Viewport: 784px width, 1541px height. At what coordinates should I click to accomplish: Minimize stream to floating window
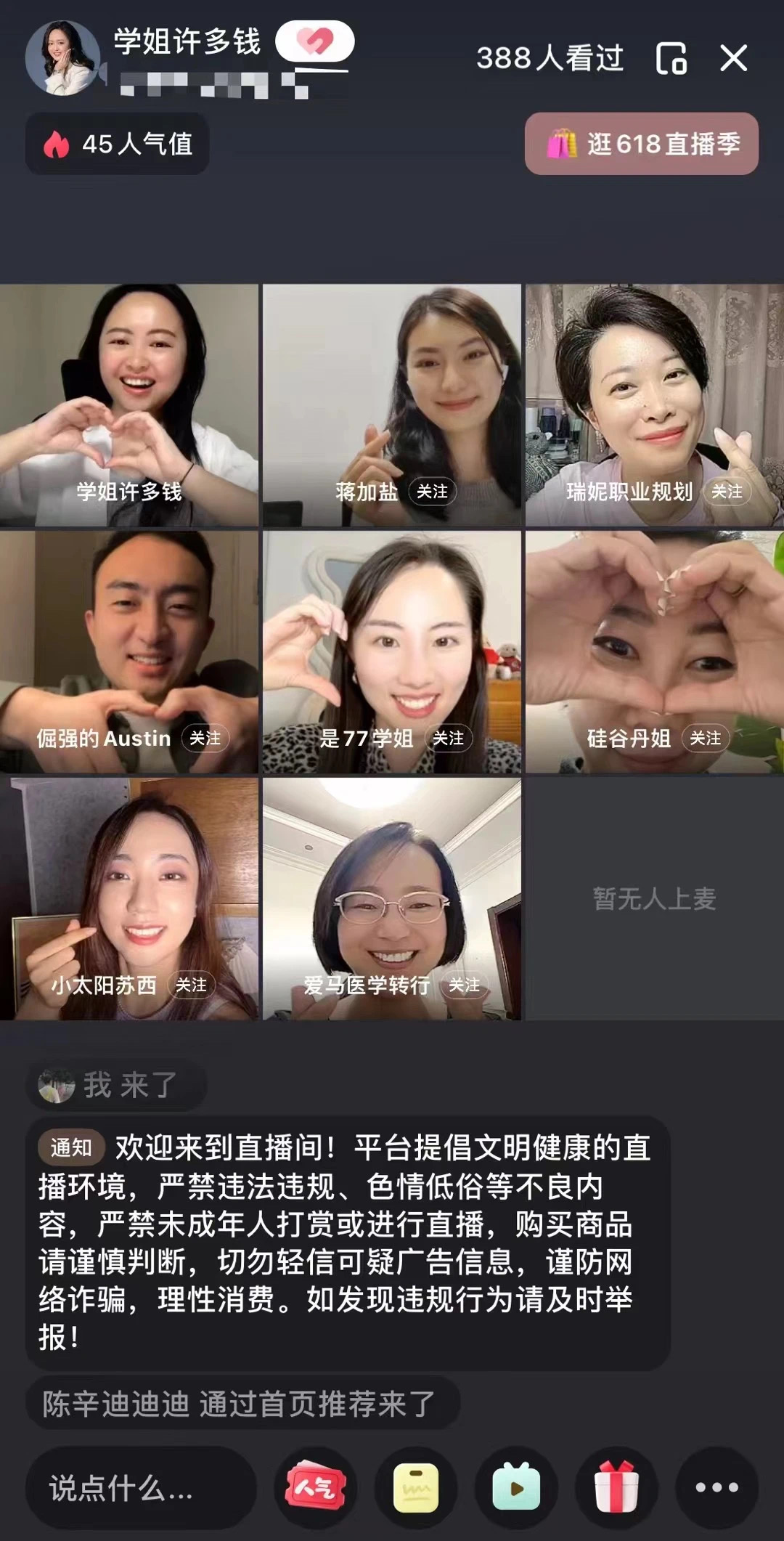click(x=671, y=58)
